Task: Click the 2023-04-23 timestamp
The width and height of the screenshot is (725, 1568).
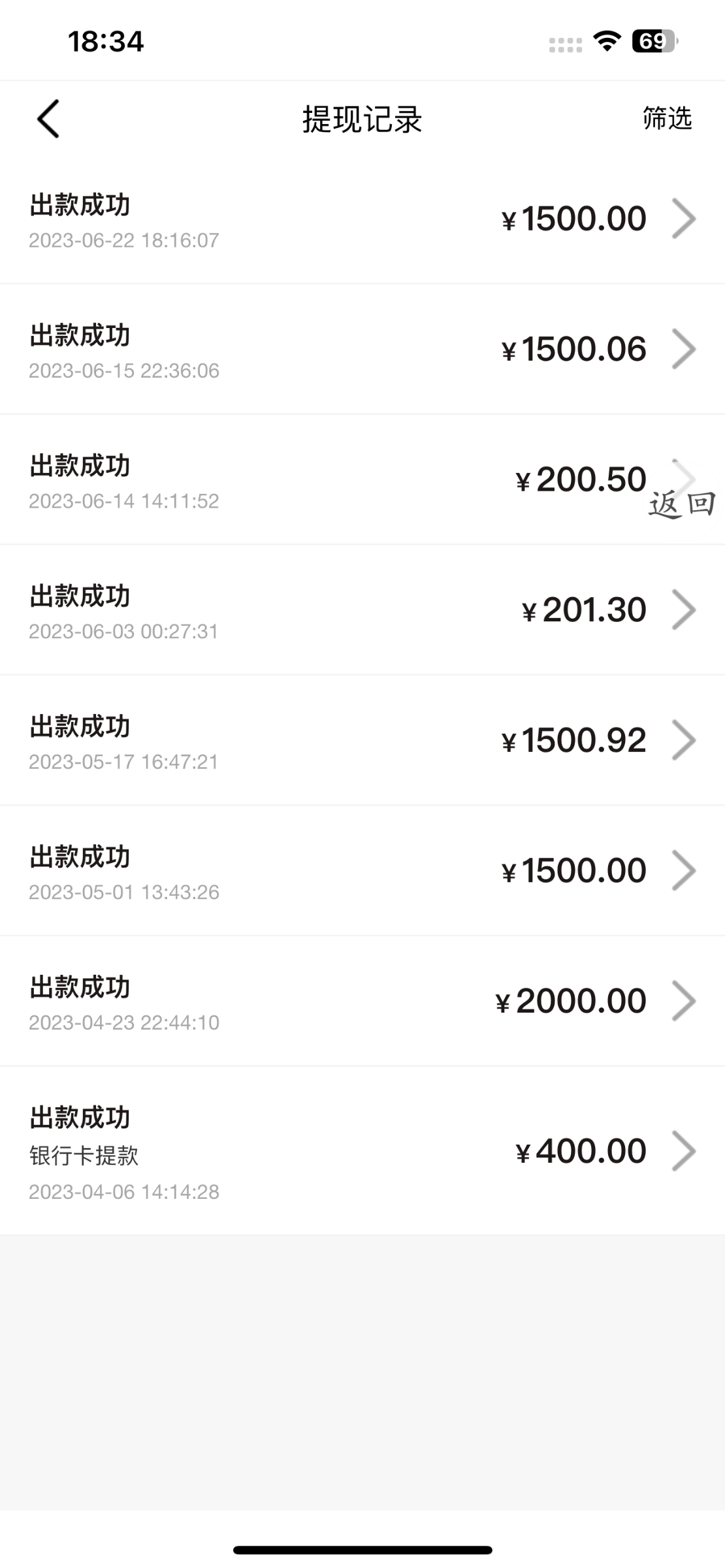Action: coord(124,1023)
